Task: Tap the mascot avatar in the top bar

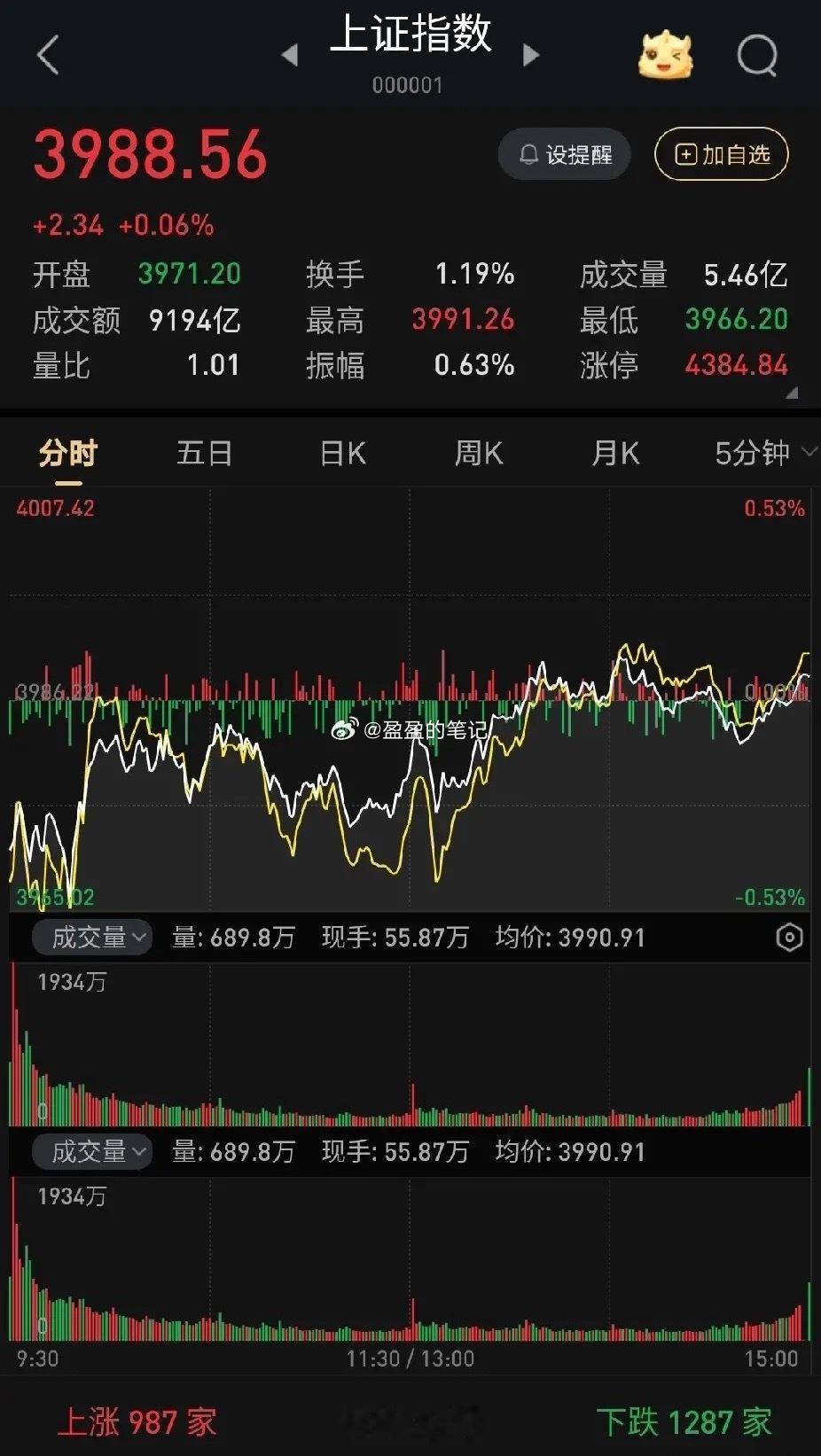Action: (667, 56)
